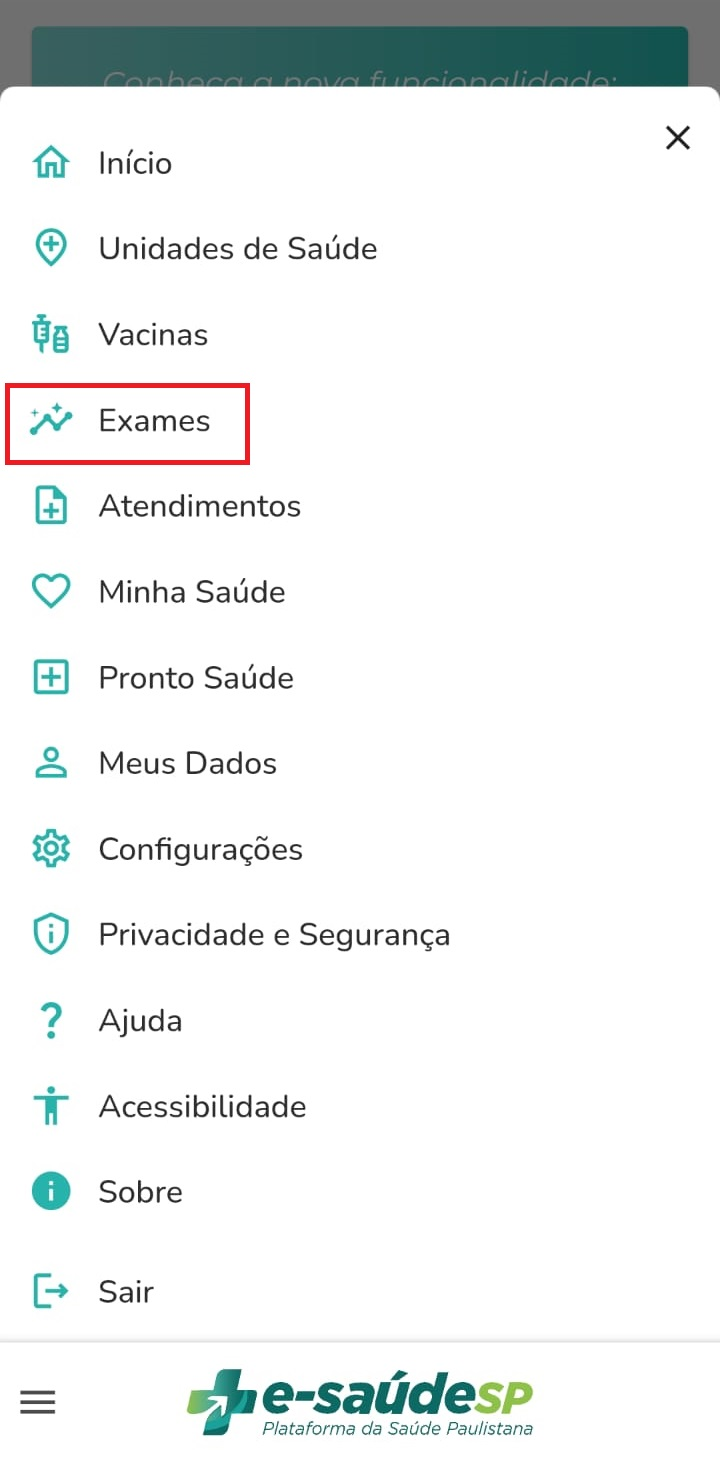
Task: Open the Vacinas section
Action: click(x=152, y=334)
